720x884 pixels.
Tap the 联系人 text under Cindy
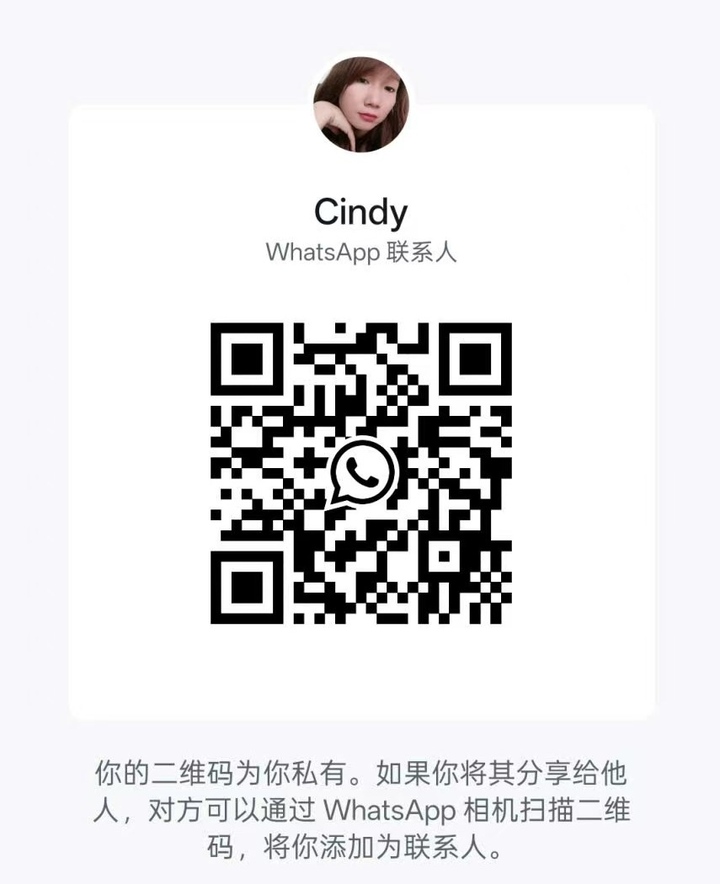coord(421,254)
